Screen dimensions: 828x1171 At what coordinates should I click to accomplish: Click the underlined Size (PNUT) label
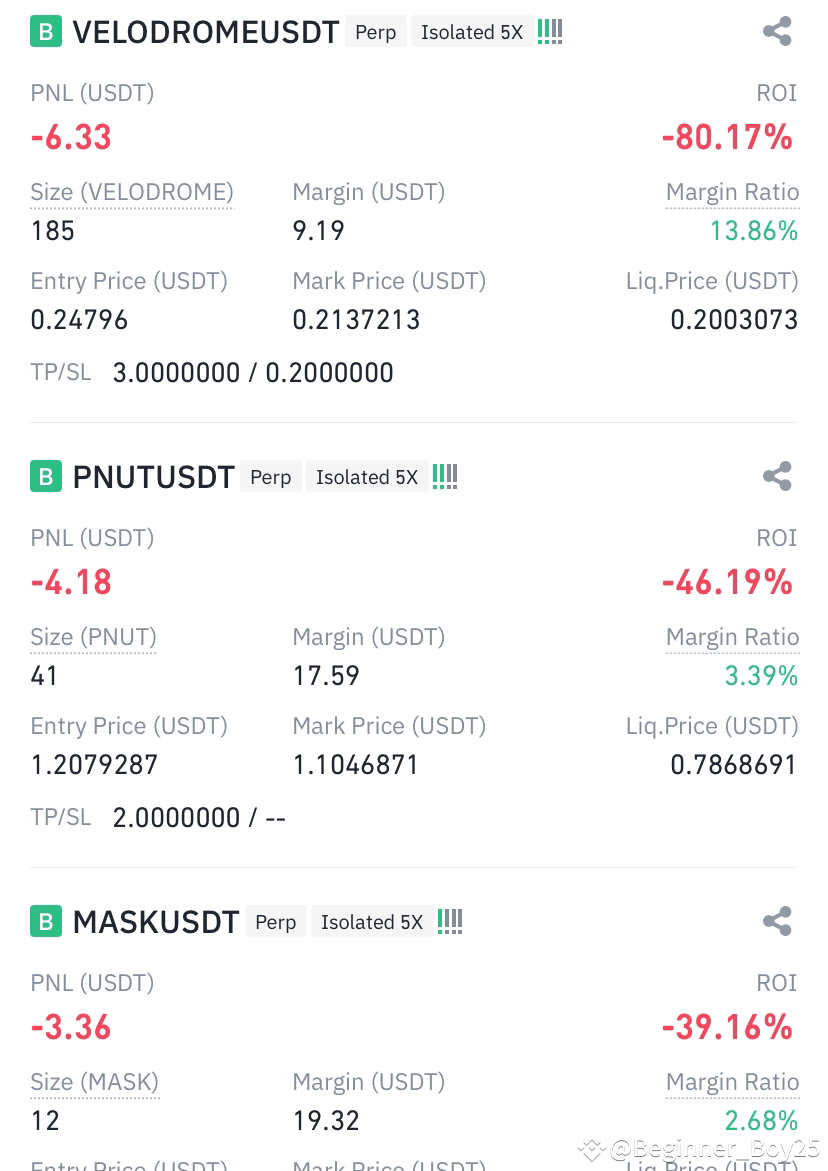click(x=93, y=637)
